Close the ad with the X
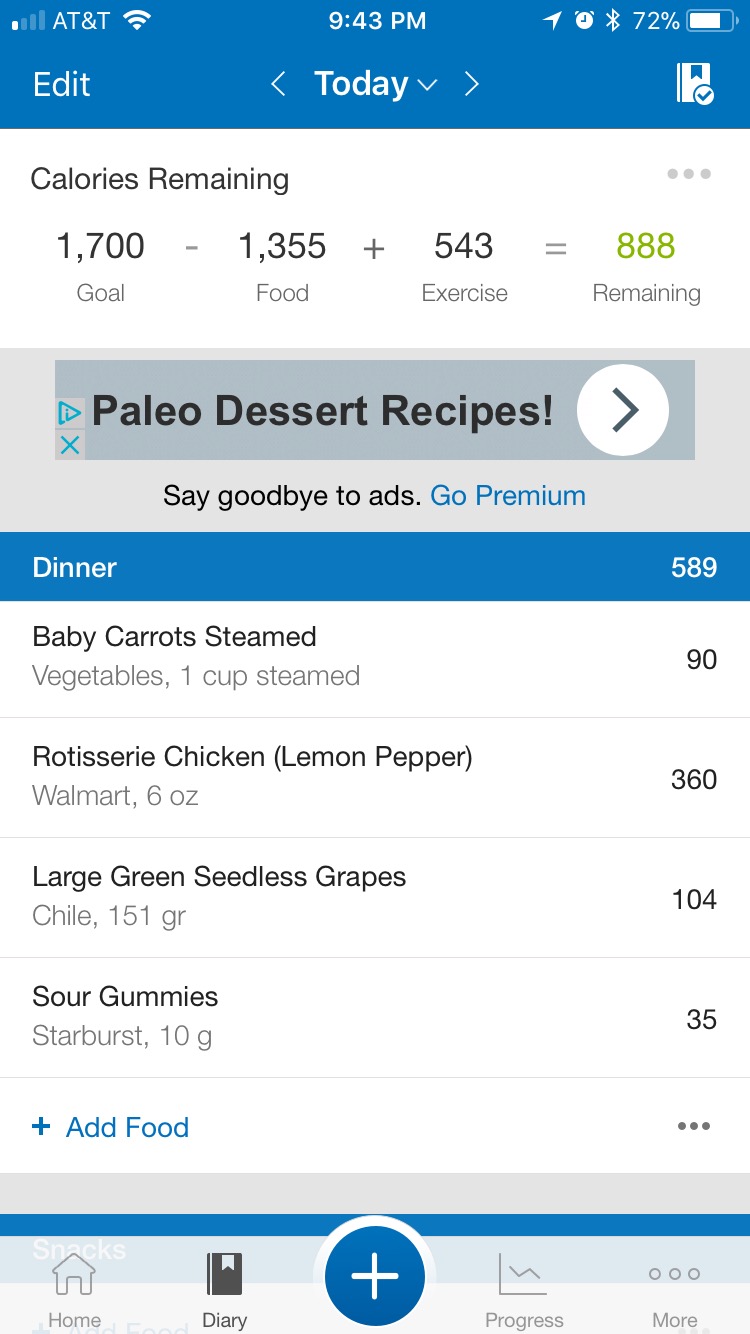The image size is (750, 1334). [69, 445]
